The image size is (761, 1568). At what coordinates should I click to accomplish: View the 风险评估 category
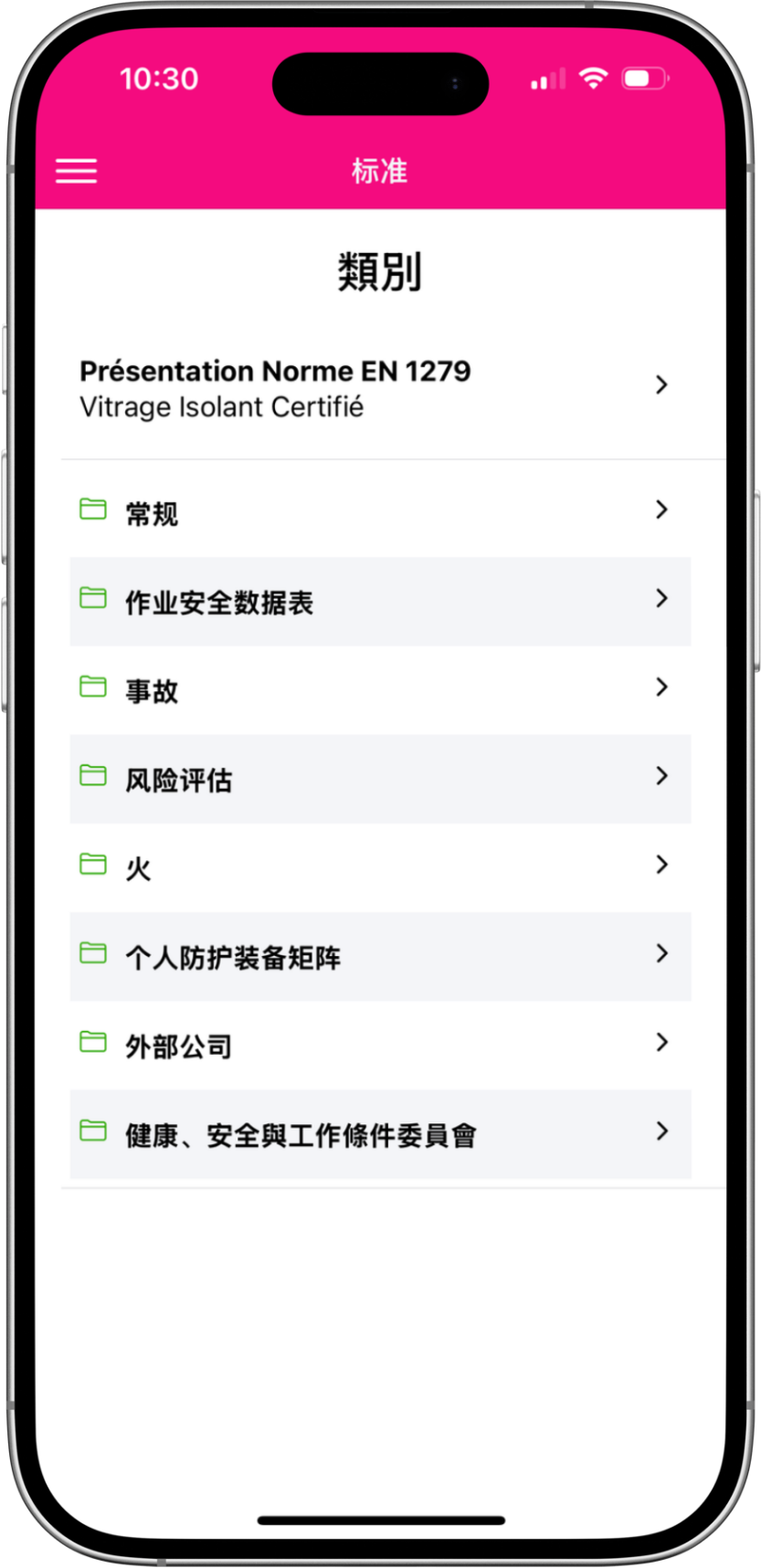point(379,779)
